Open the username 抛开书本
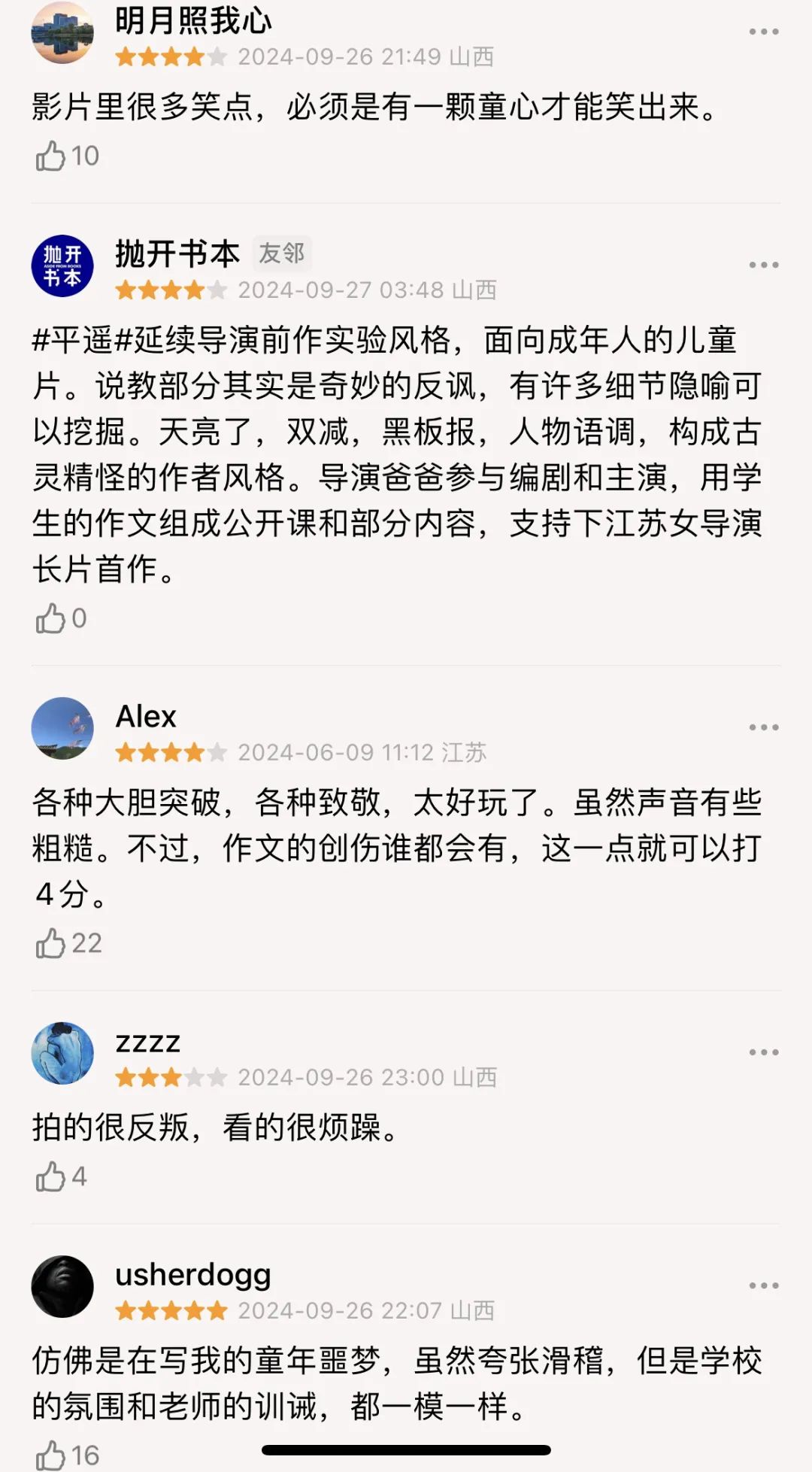812x1472 pixels. [177, 254]
